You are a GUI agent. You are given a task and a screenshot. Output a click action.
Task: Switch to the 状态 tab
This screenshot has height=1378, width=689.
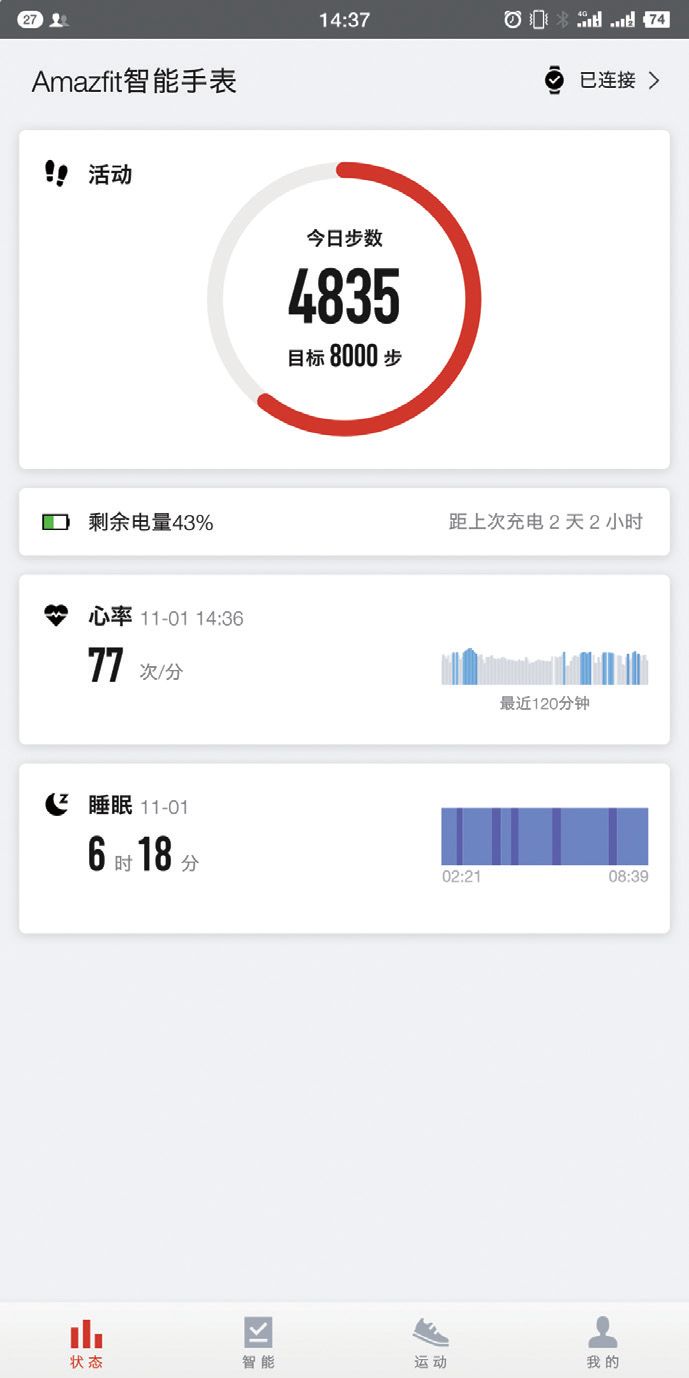[x=86, y=1341]
